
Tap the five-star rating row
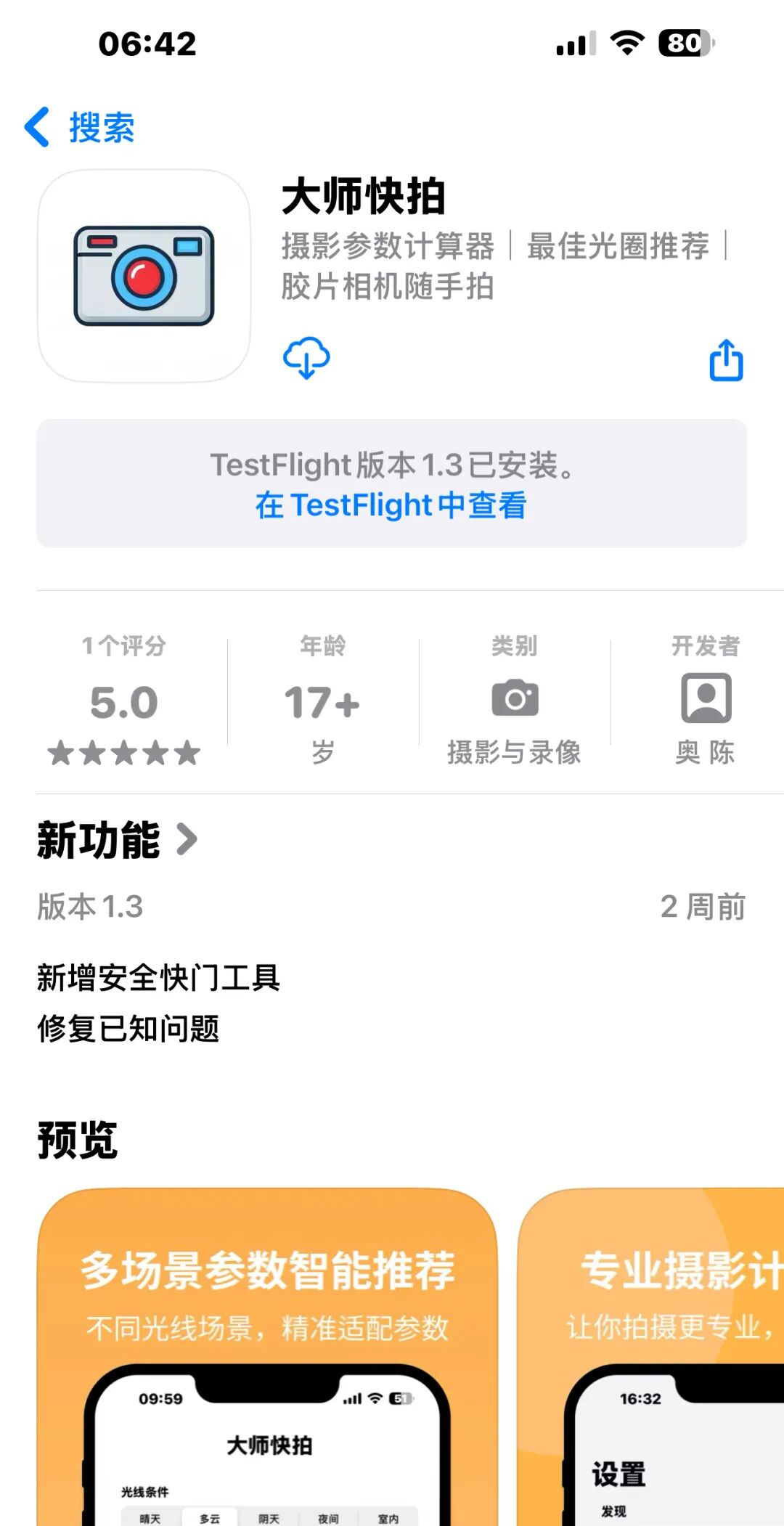coord(124,752)
